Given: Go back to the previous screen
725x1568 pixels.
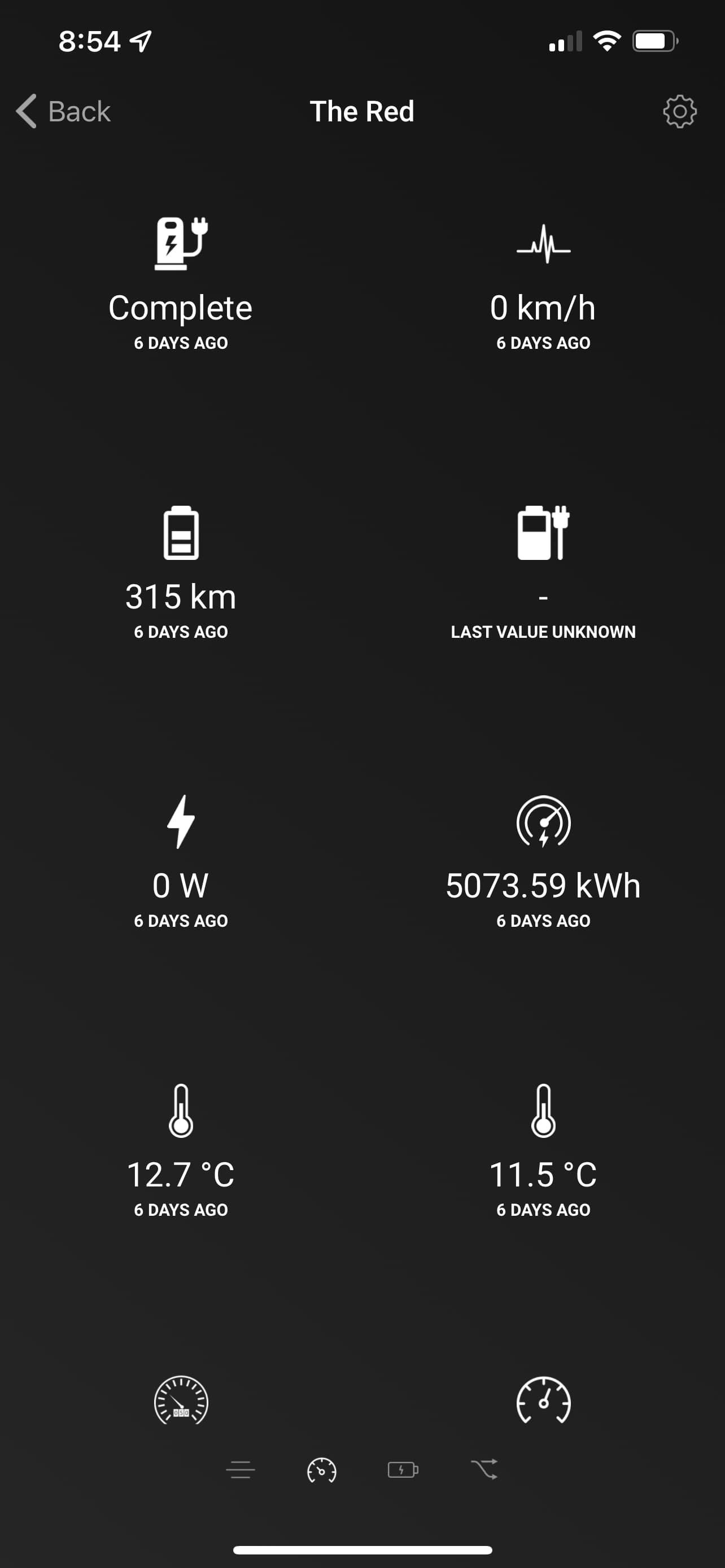Looking at the screenshot, I should point(63,111).
